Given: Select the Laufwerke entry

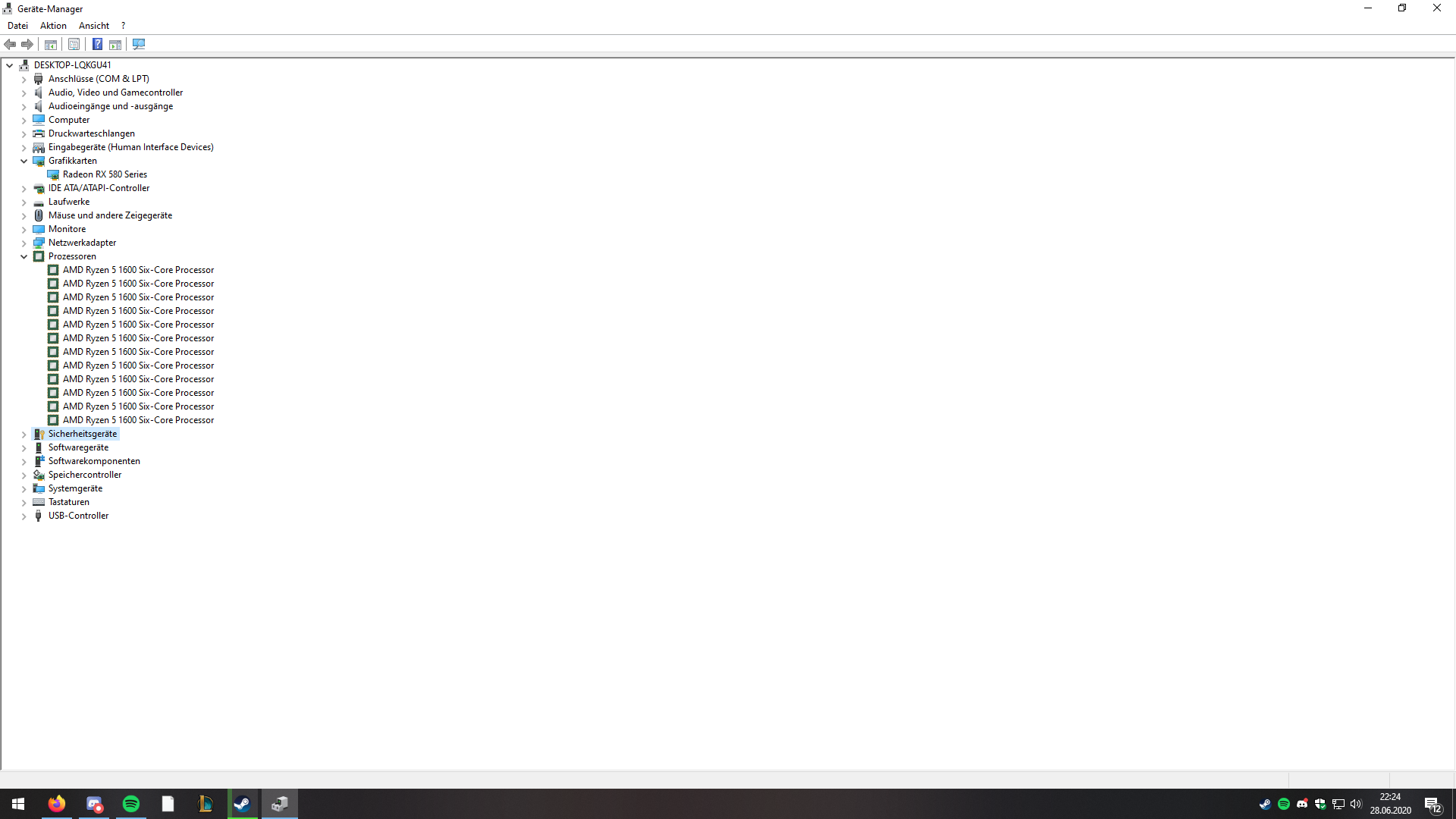Looking at the screenshot, I should (69, 202).
